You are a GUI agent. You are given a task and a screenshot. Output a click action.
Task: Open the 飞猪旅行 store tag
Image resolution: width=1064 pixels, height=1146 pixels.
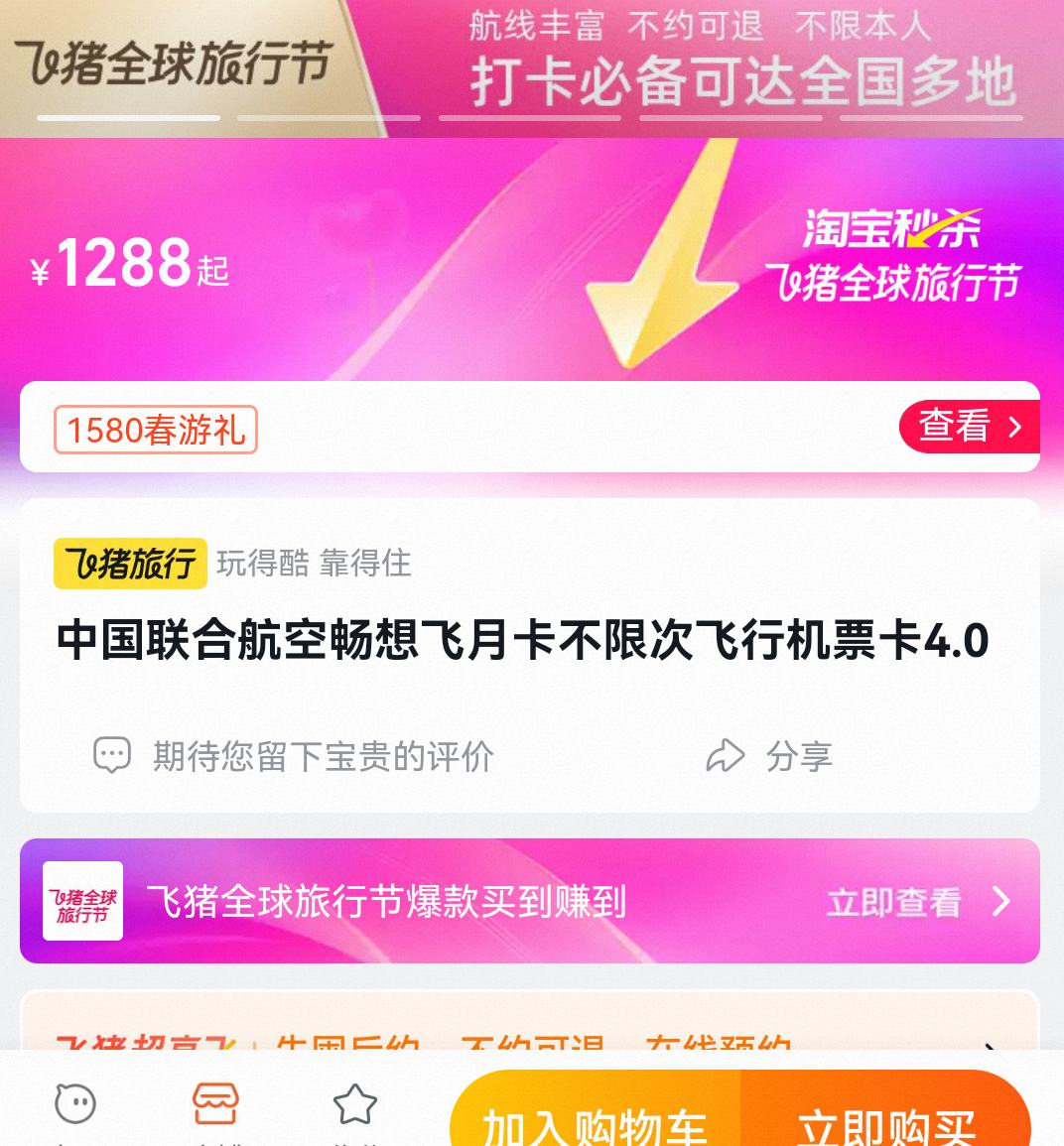click(130, 564)
